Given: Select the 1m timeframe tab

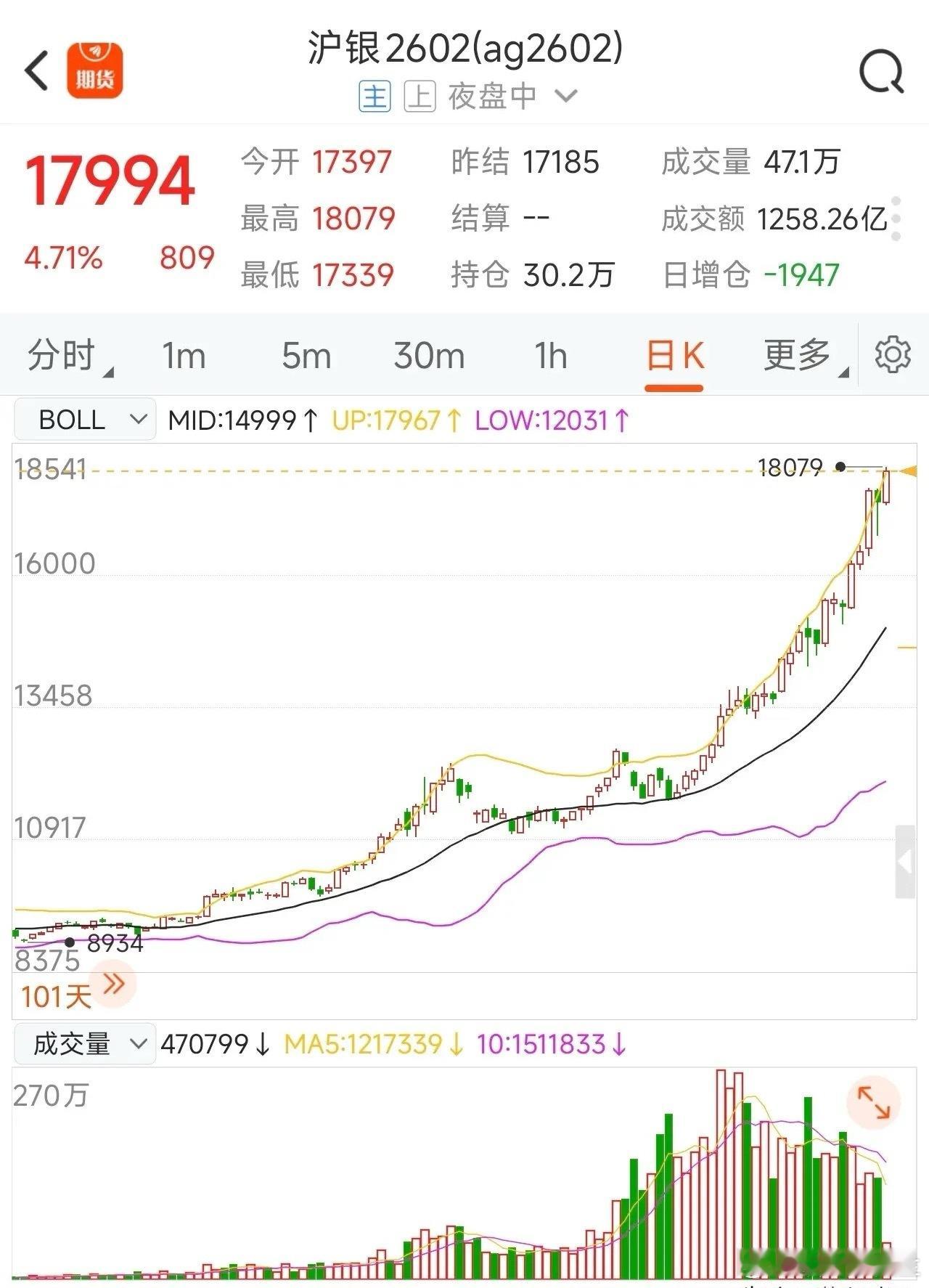Looking at the screenshot, I should (x=184, y=356).
